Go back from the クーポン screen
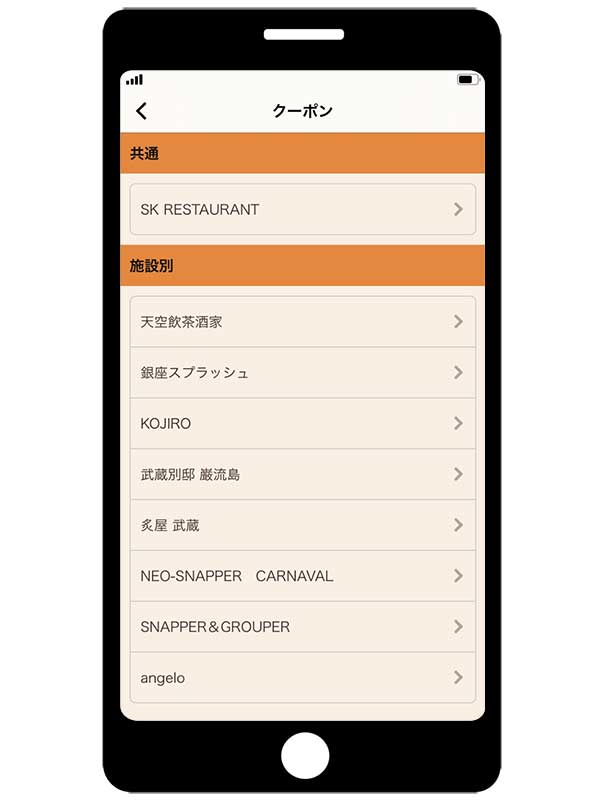600x800 pixels. pos(142,111)
